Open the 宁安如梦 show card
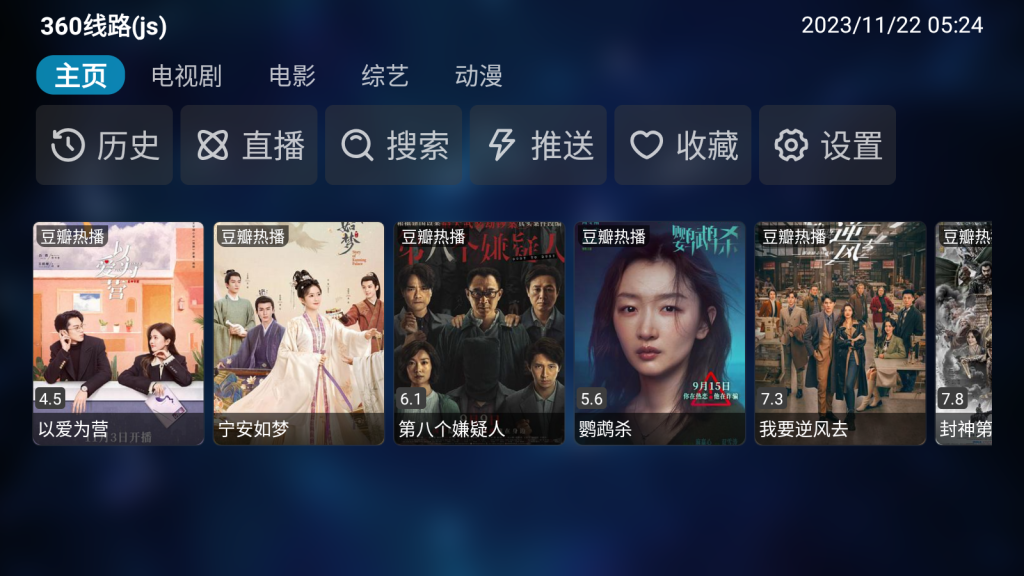The height and width of the screenshot is (576, 1024). click(298, 333)
